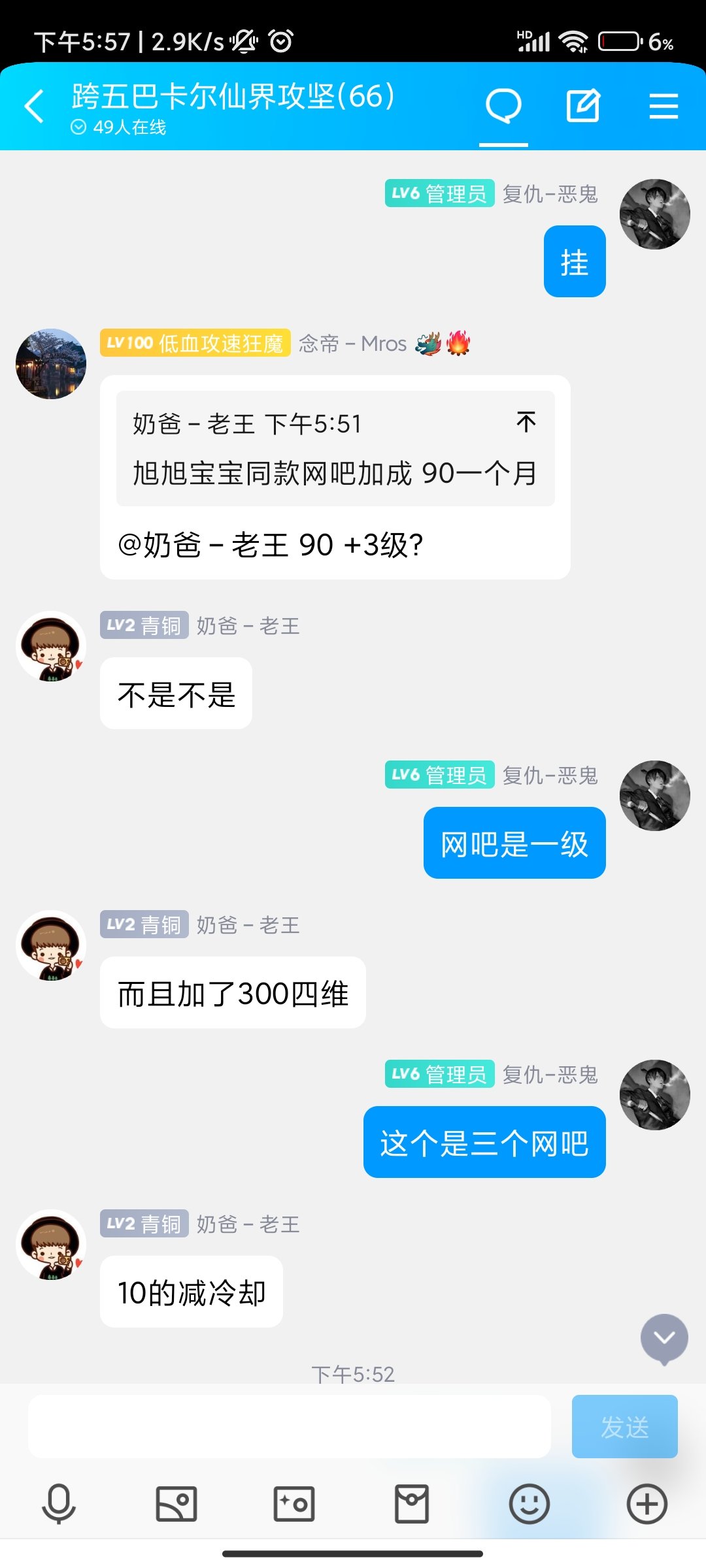Open the red packet icon

[412, 1504]
